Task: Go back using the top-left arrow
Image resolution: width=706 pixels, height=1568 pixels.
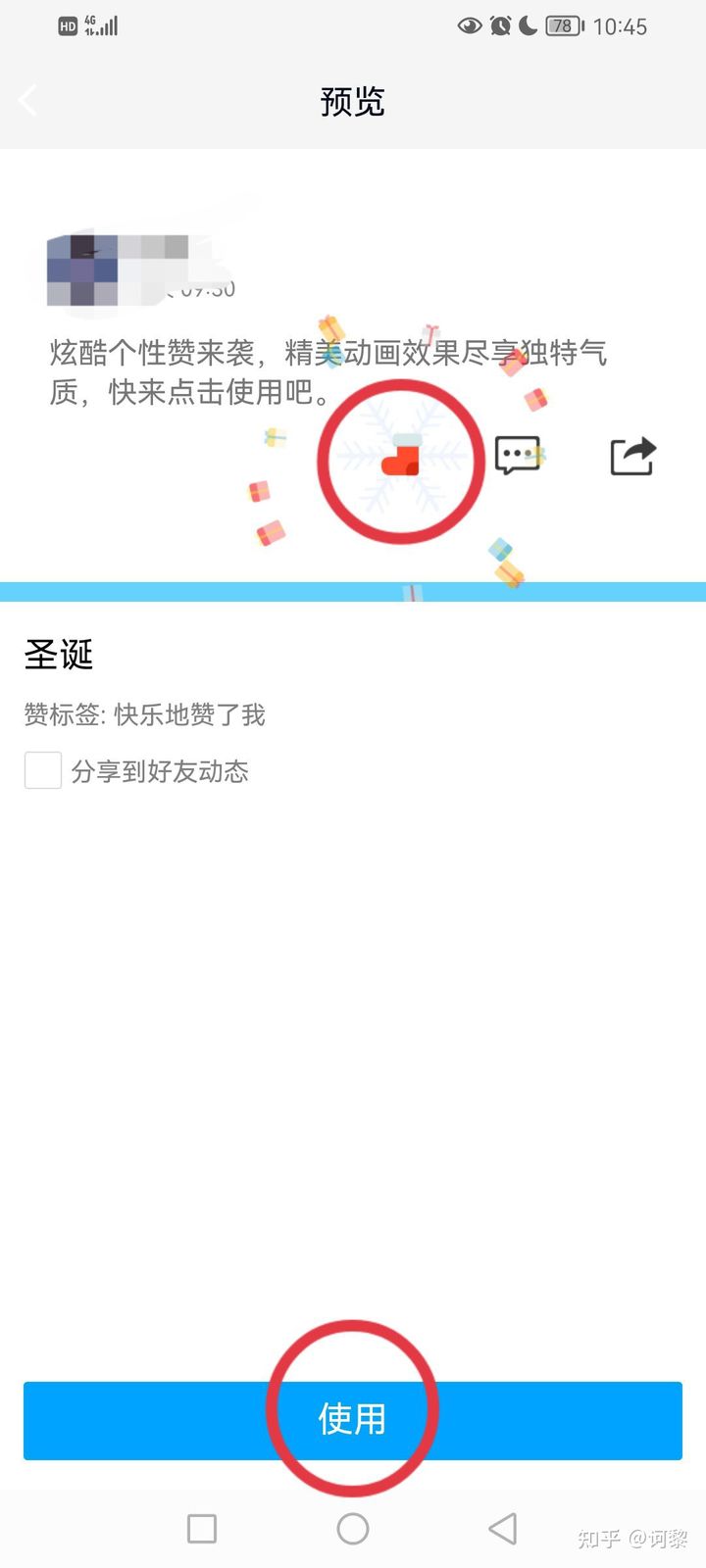Action: coord(27,100)
